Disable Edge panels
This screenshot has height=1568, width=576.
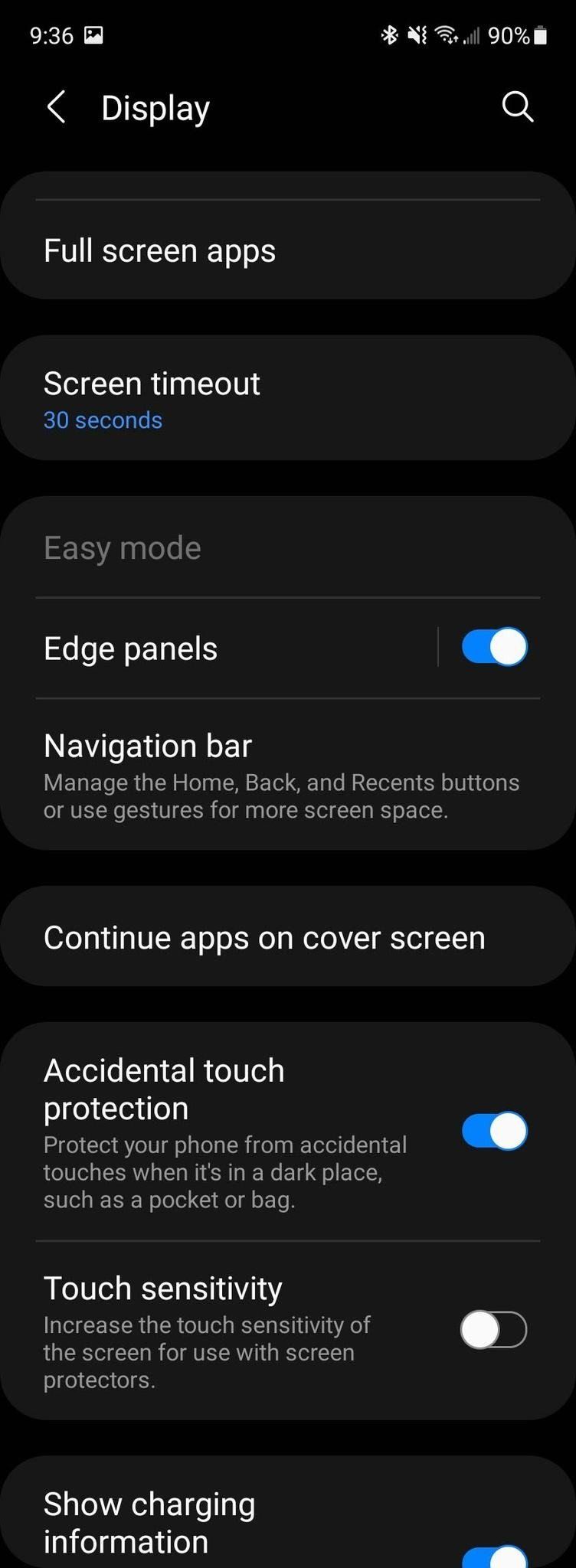[494, 646]
